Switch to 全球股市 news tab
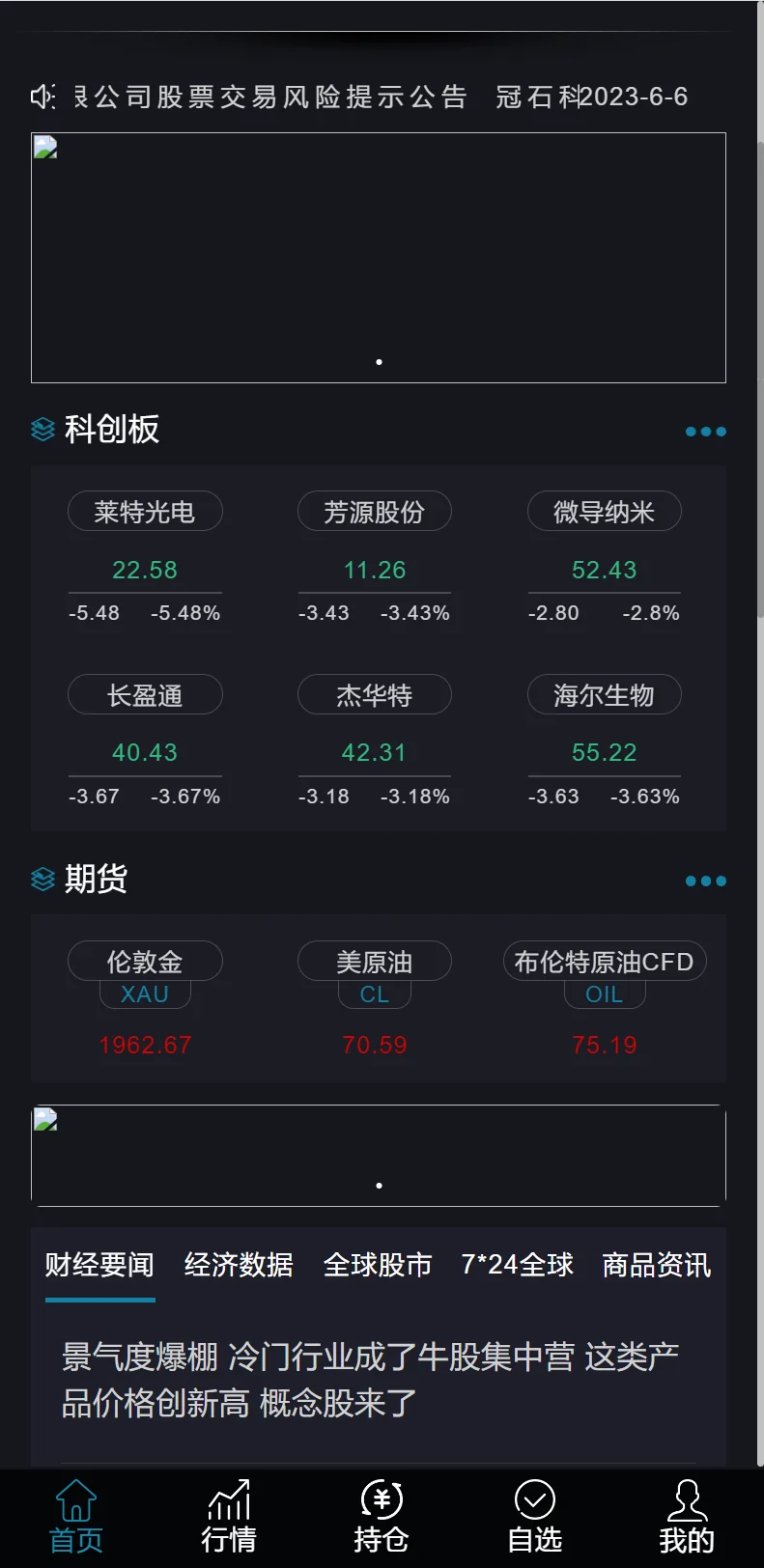The width and height of the screenshot is (764, 1568). (378, 1265)
